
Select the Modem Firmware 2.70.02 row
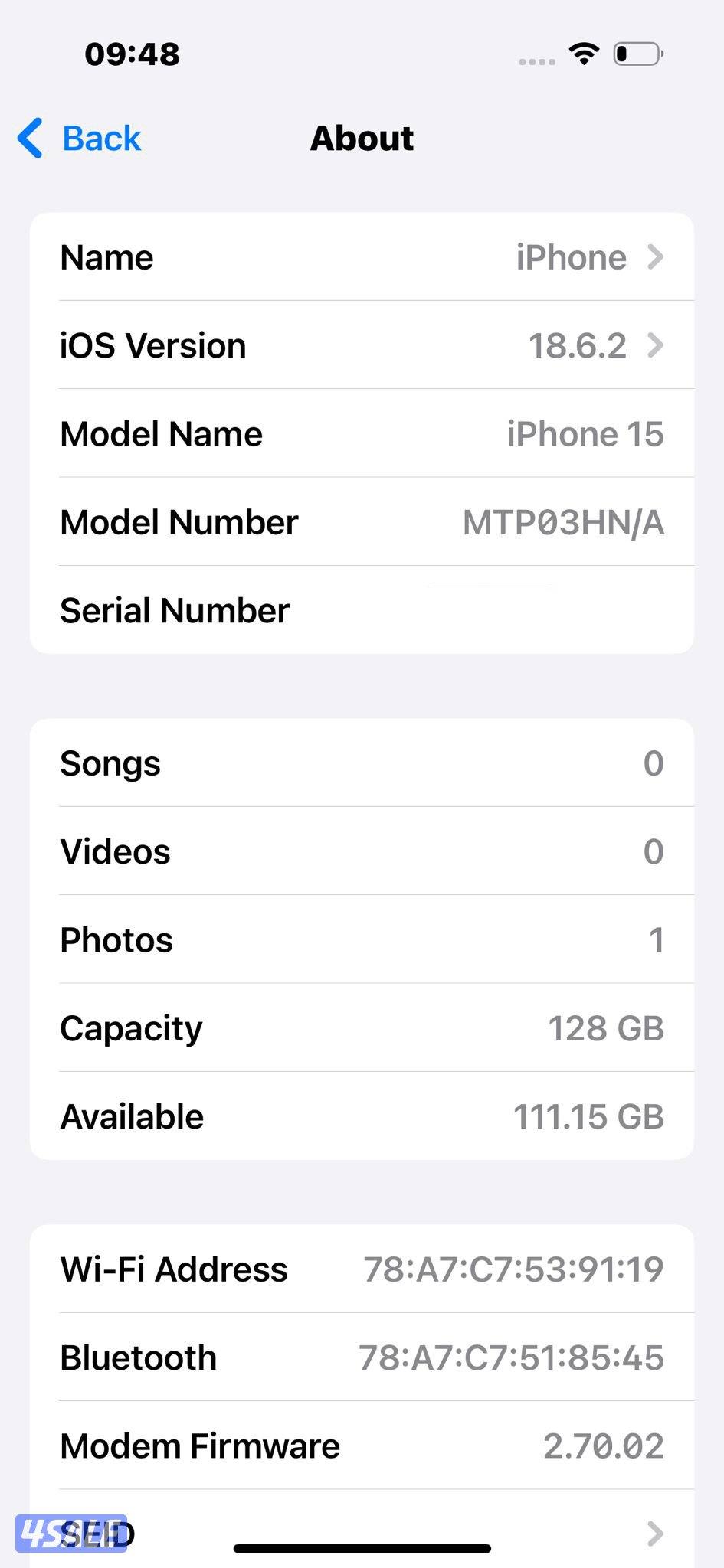[362, 1445]
